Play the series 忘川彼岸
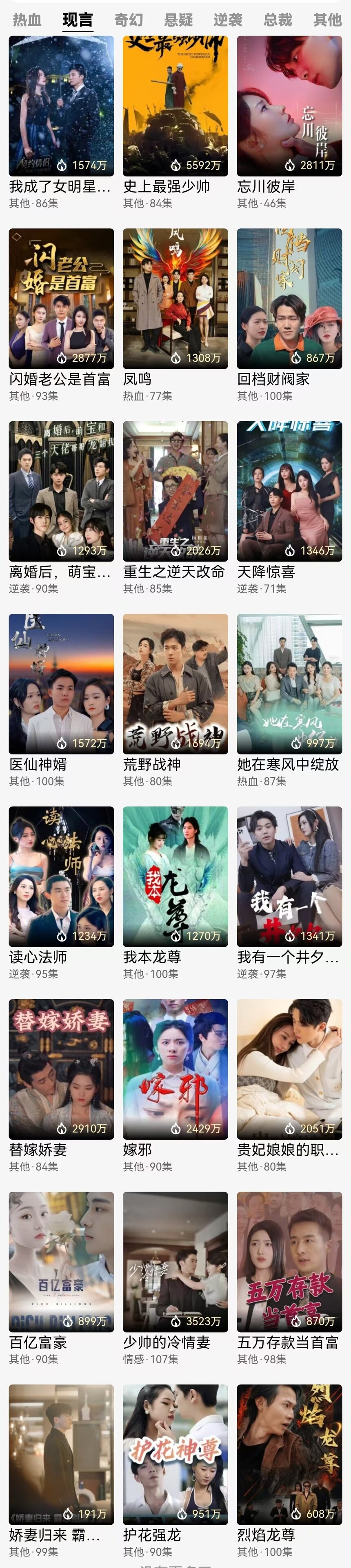The image size is (351, 1568). coord(289,107)
